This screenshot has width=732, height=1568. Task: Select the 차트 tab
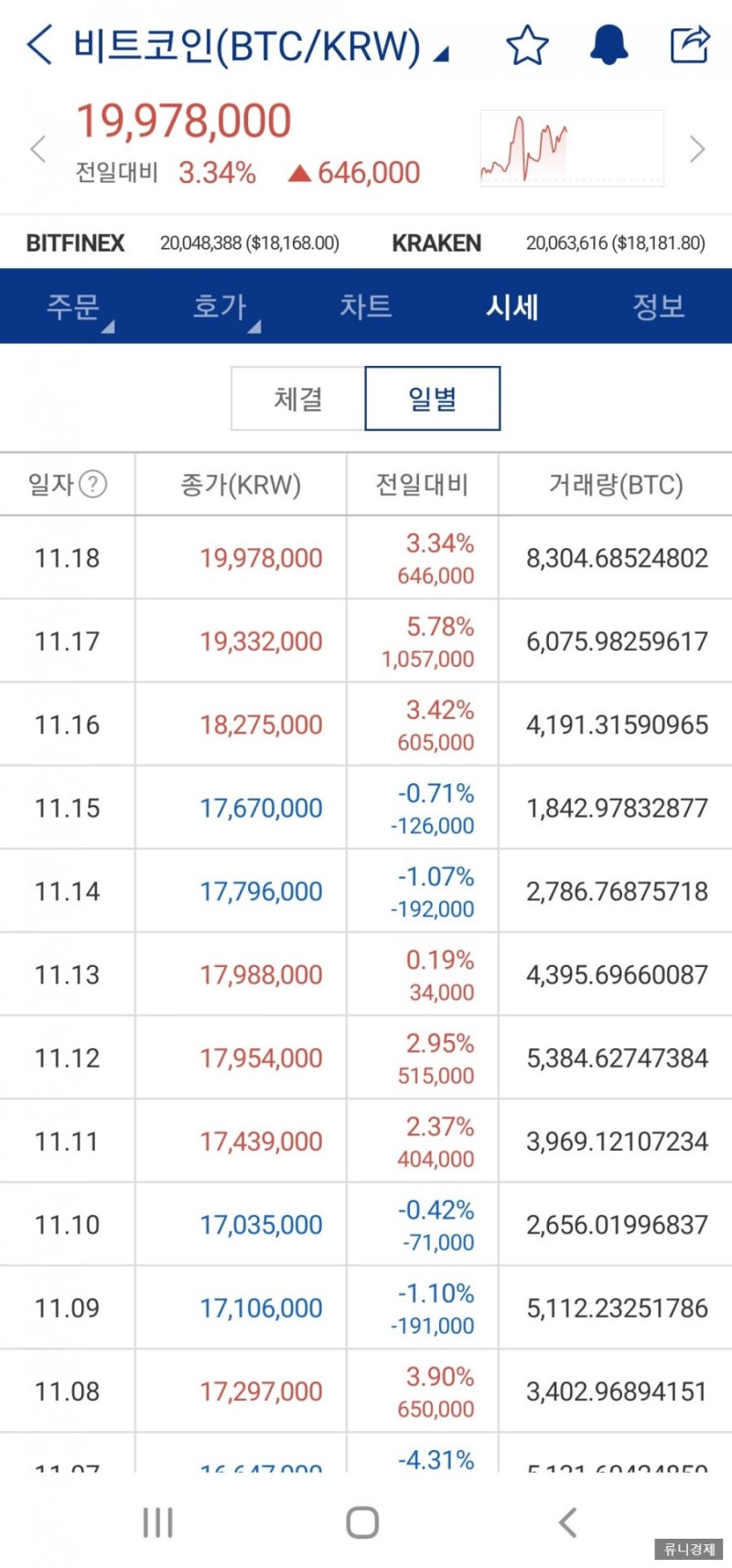(x=366, y=307)
